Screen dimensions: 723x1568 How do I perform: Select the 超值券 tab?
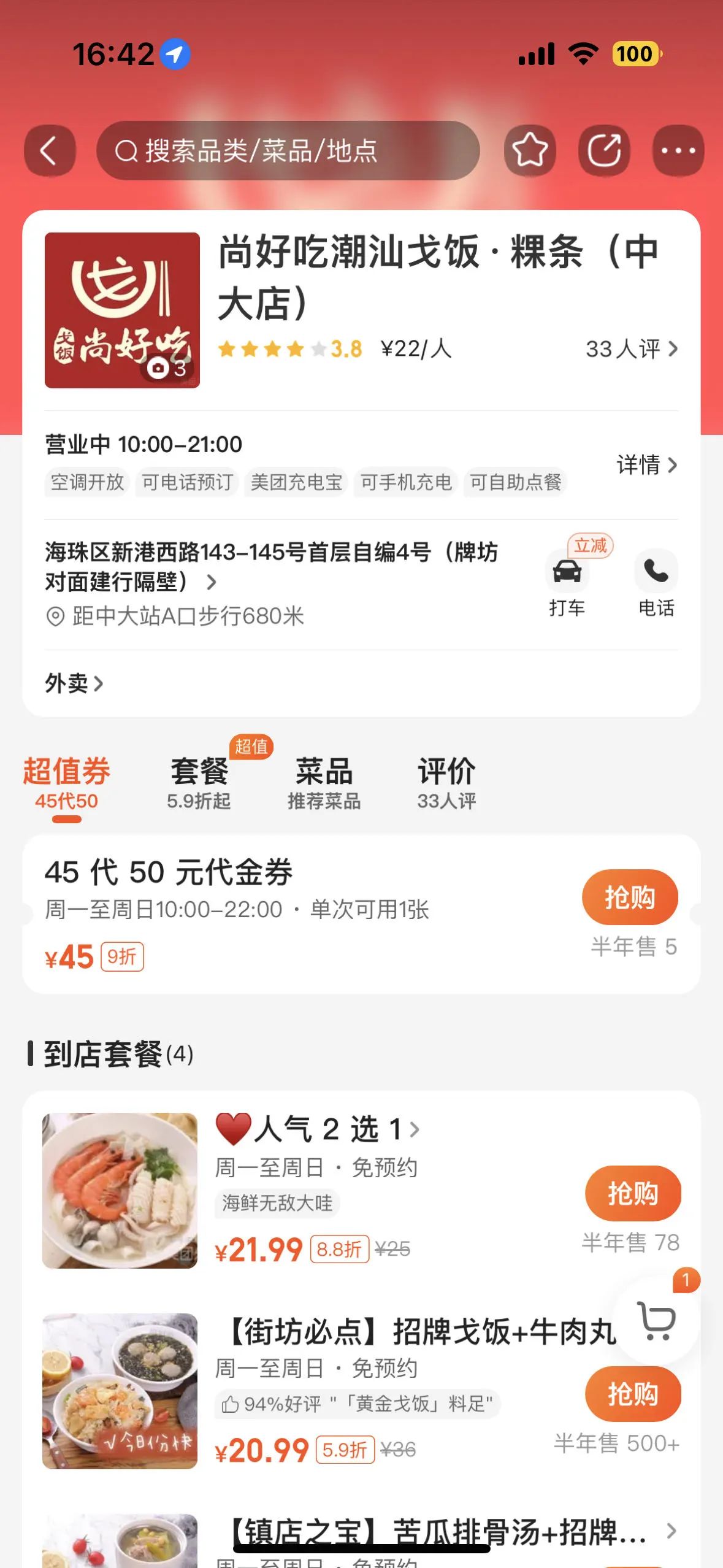click(66, 782)
